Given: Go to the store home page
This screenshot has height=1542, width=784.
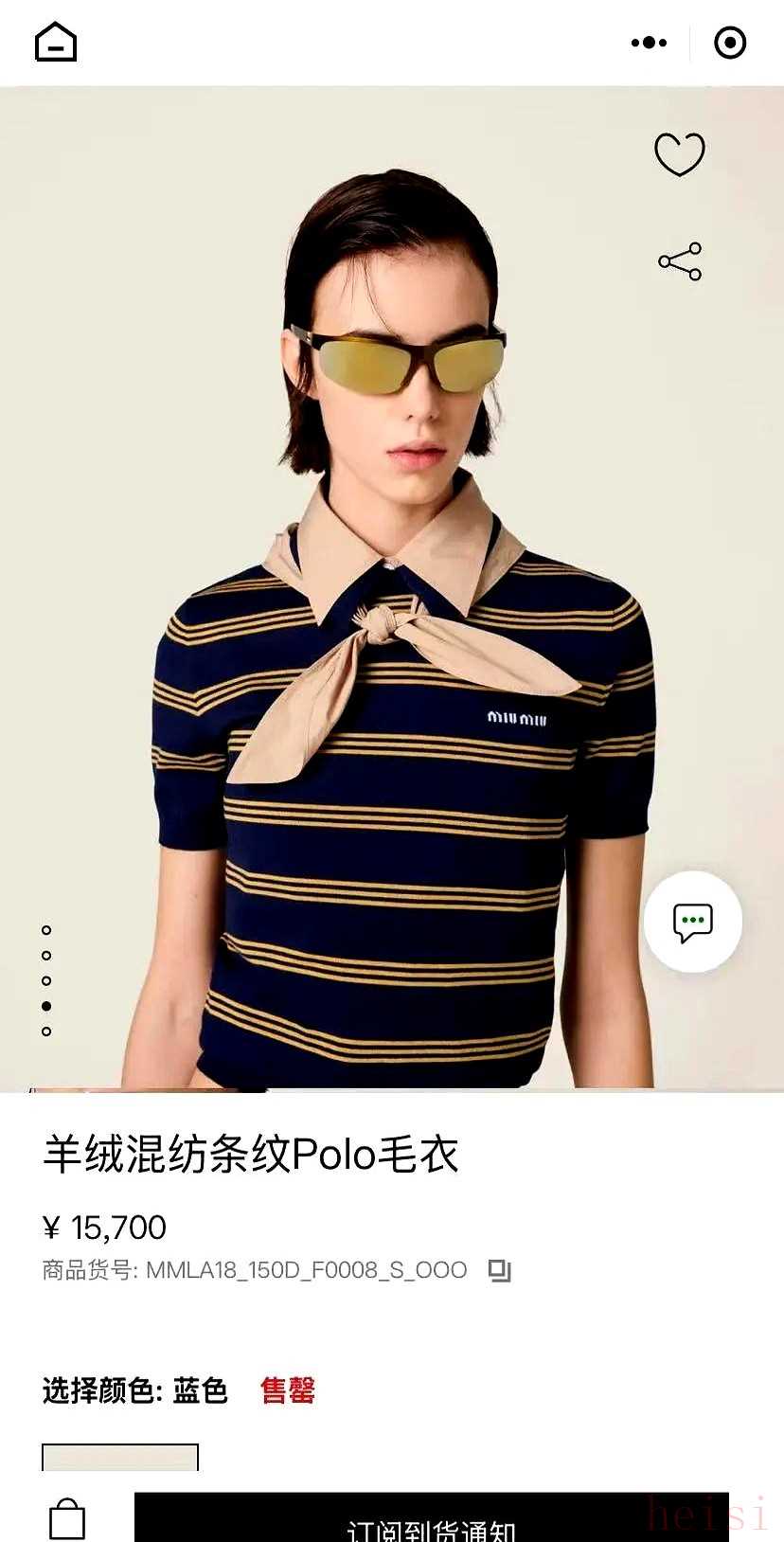Looking at the screenshot, I should tap(56, 43).
